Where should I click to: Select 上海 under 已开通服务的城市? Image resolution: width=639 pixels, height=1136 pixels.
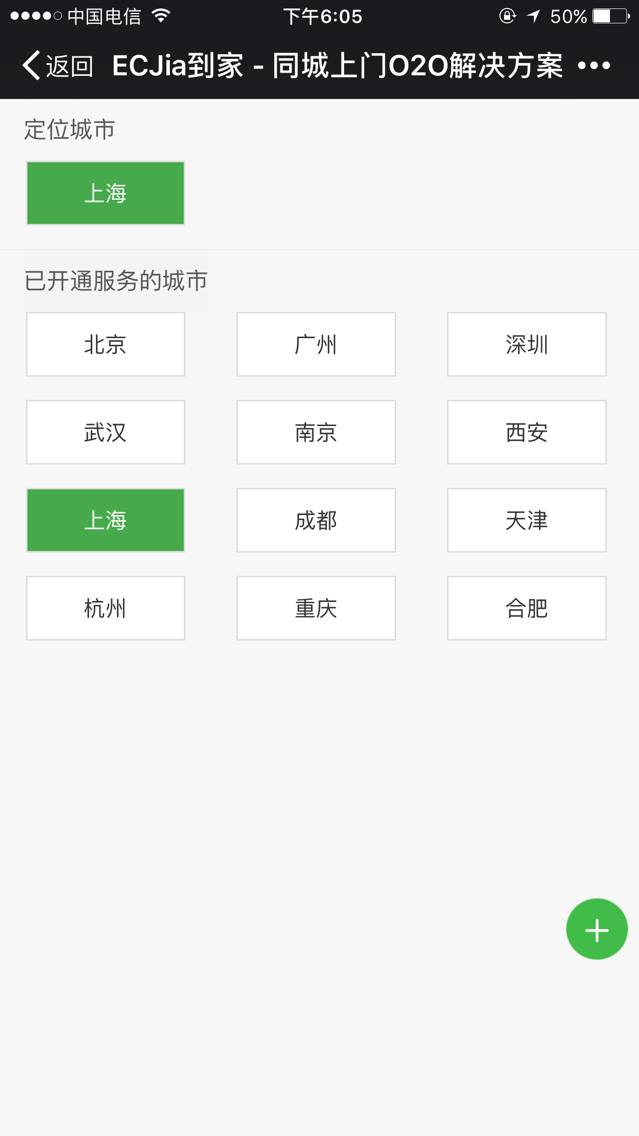(x=106, y=520)
